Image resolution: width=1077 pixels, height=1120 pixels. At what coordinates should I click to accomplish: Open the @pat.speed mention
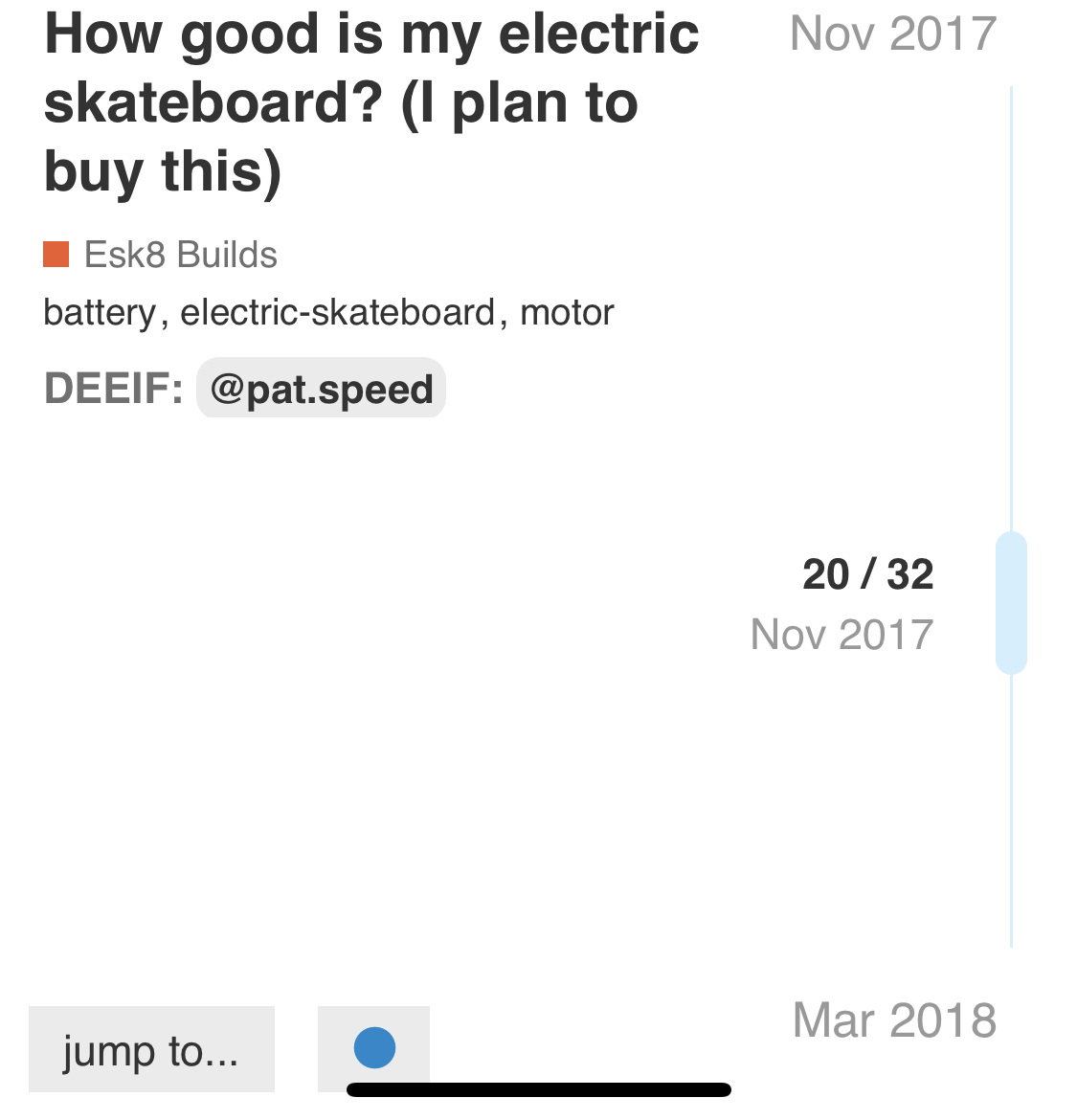pyautogui.click(x=321, y=390)
